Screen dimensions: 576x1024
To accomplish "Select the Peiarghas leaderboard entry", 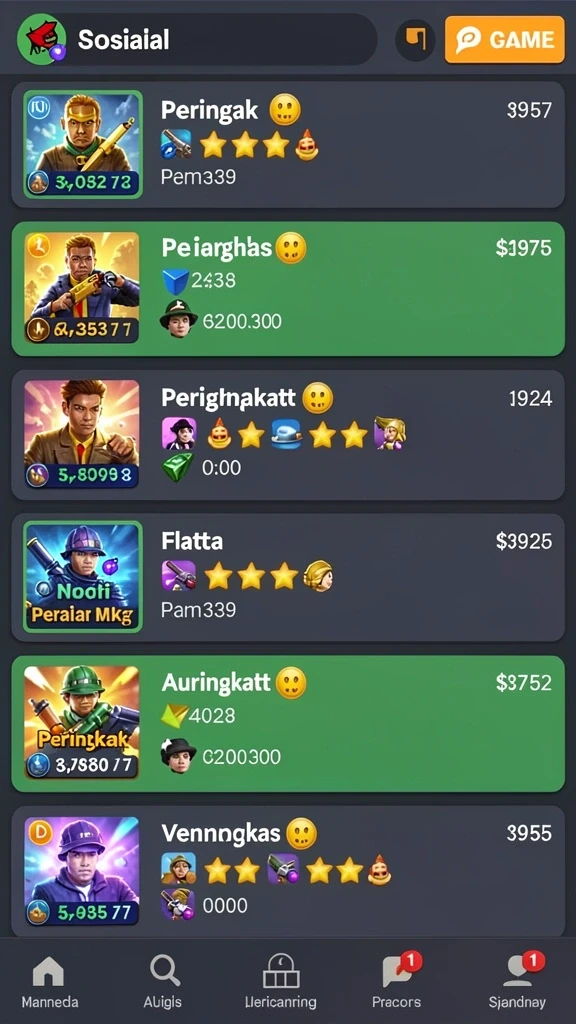I will tap(288, 289).
